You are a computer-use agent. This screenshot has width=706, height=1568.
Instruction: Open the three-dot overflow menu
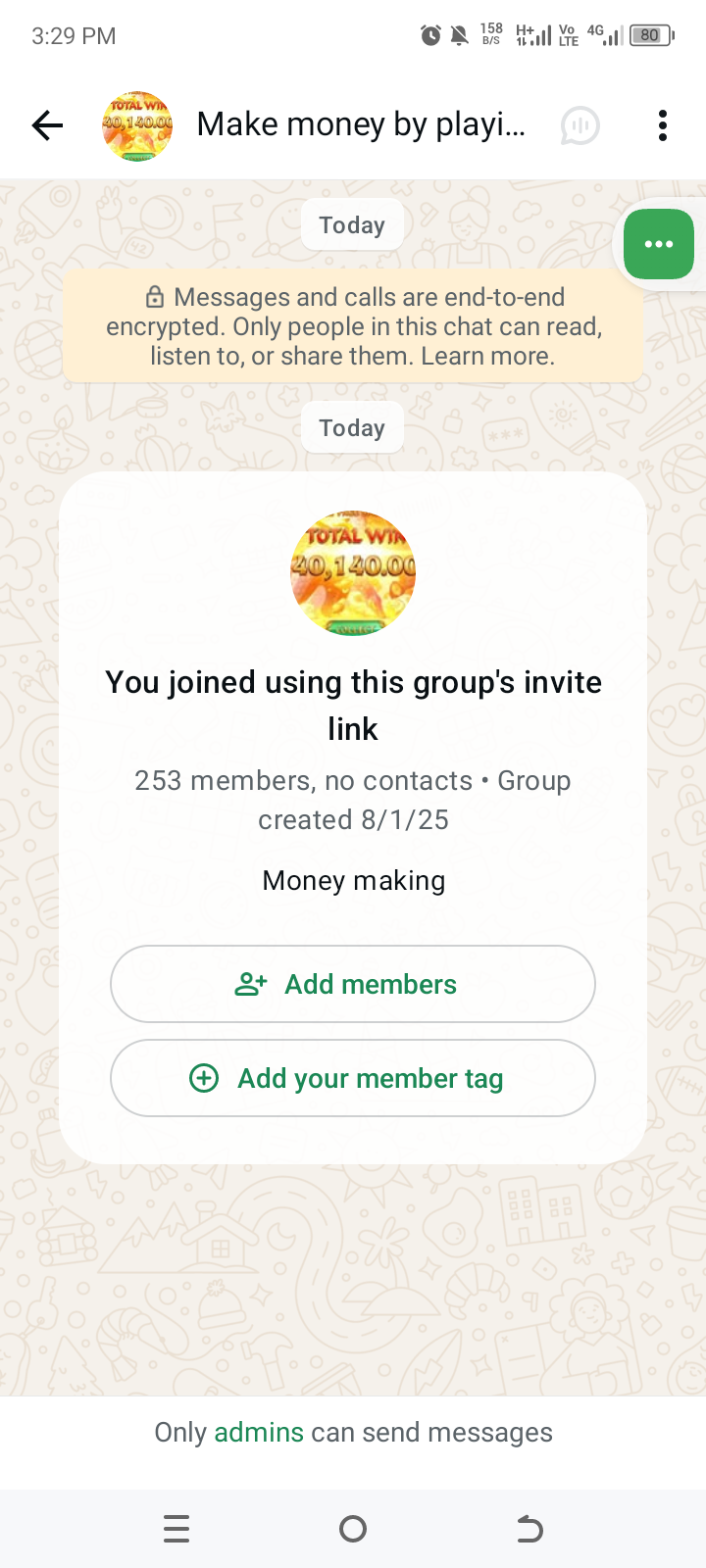(x=663, y=125)
